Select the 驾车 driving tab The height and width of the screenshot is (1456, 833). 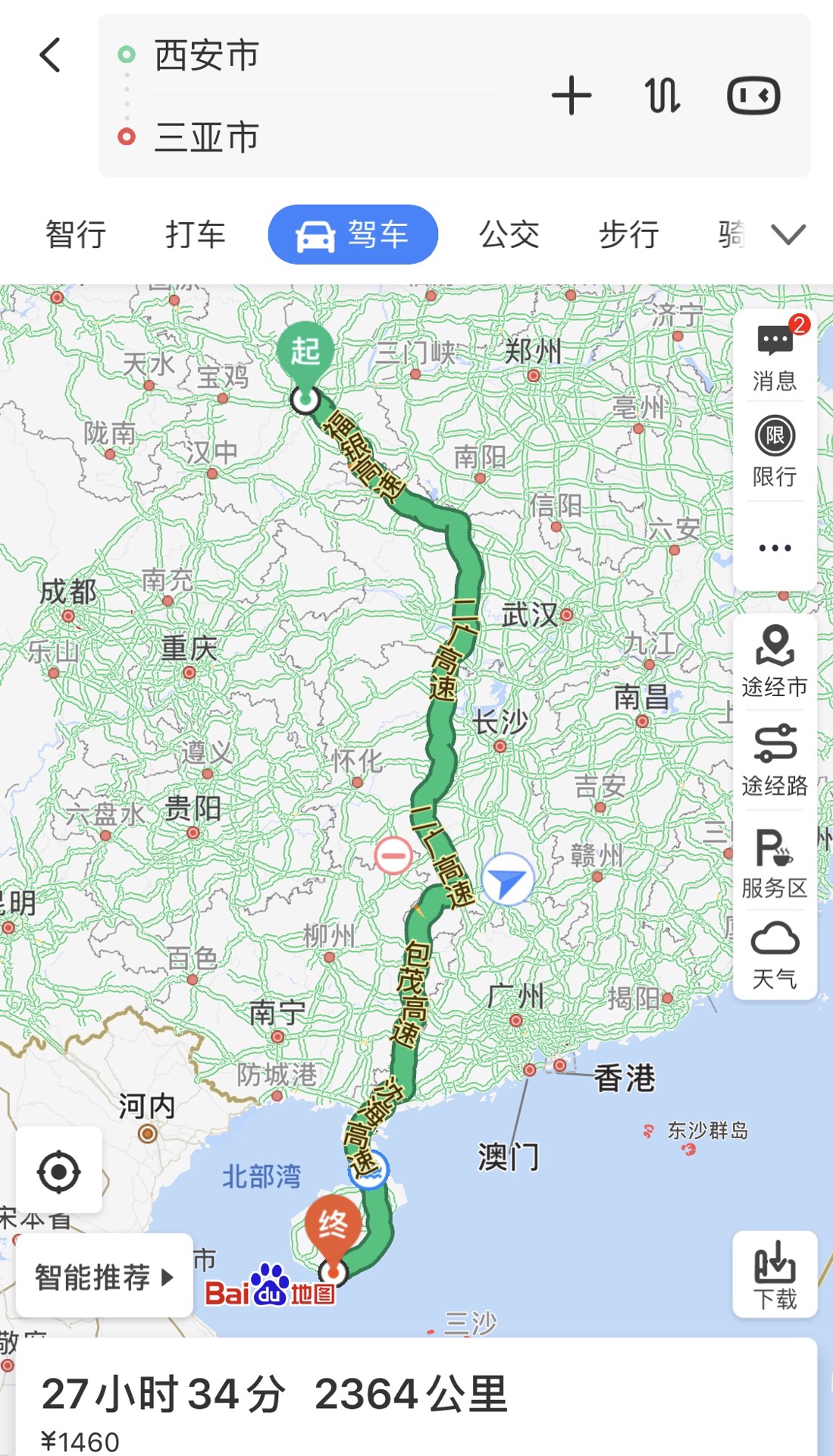[353, 234]
